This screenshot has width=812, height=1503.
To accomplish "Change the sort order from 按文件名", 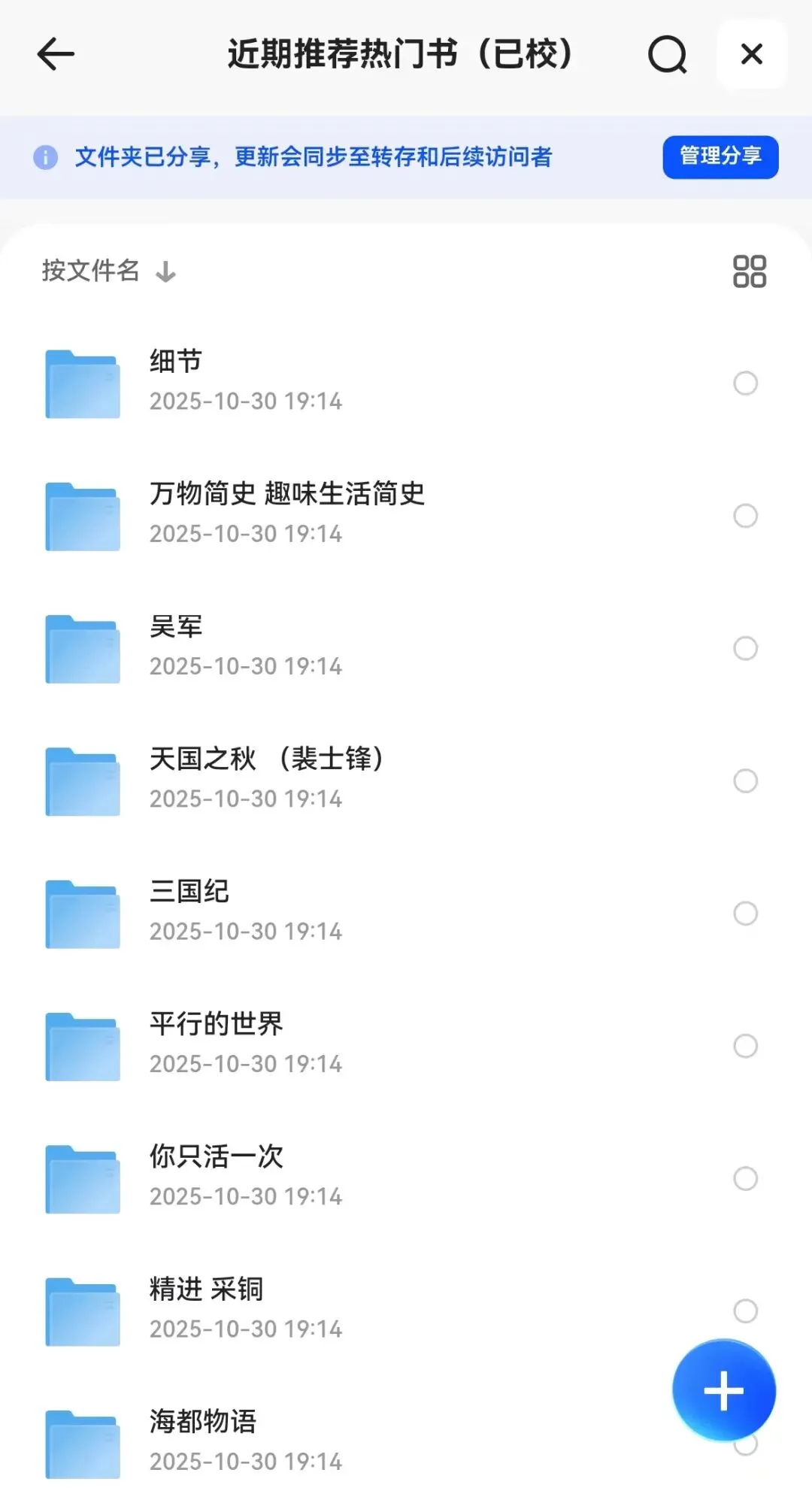I will click(x=108, y=271).
